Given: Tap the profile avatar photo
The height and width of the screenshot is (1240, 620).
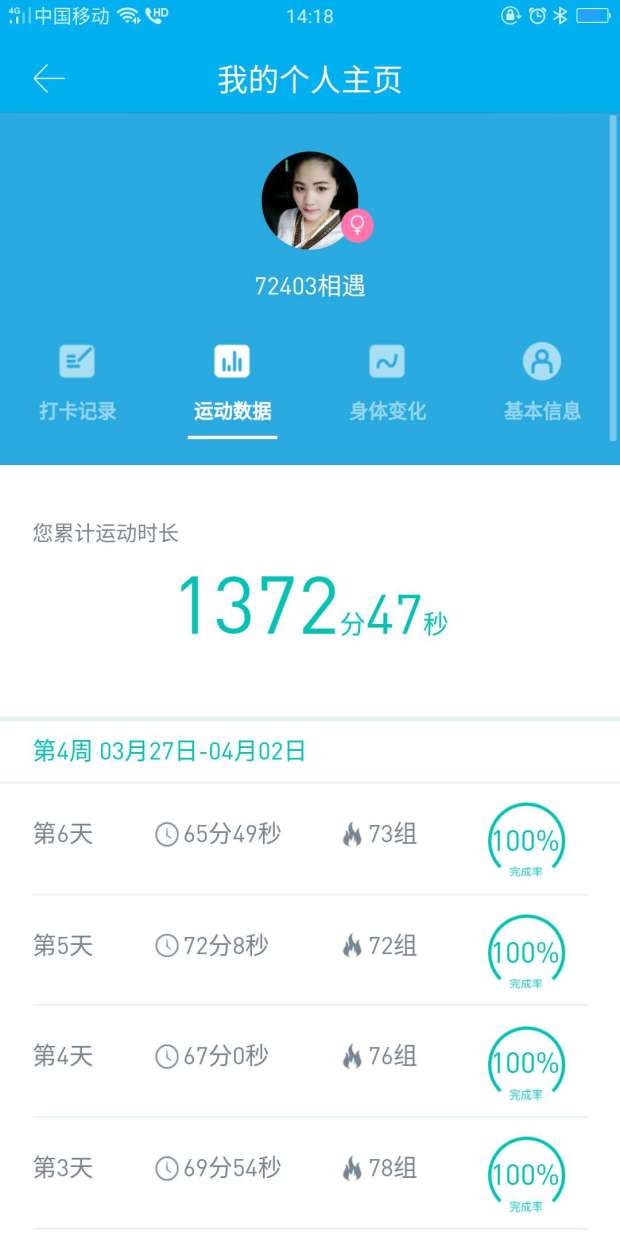Looking at the screenshot, I should (x=309, y=200).
